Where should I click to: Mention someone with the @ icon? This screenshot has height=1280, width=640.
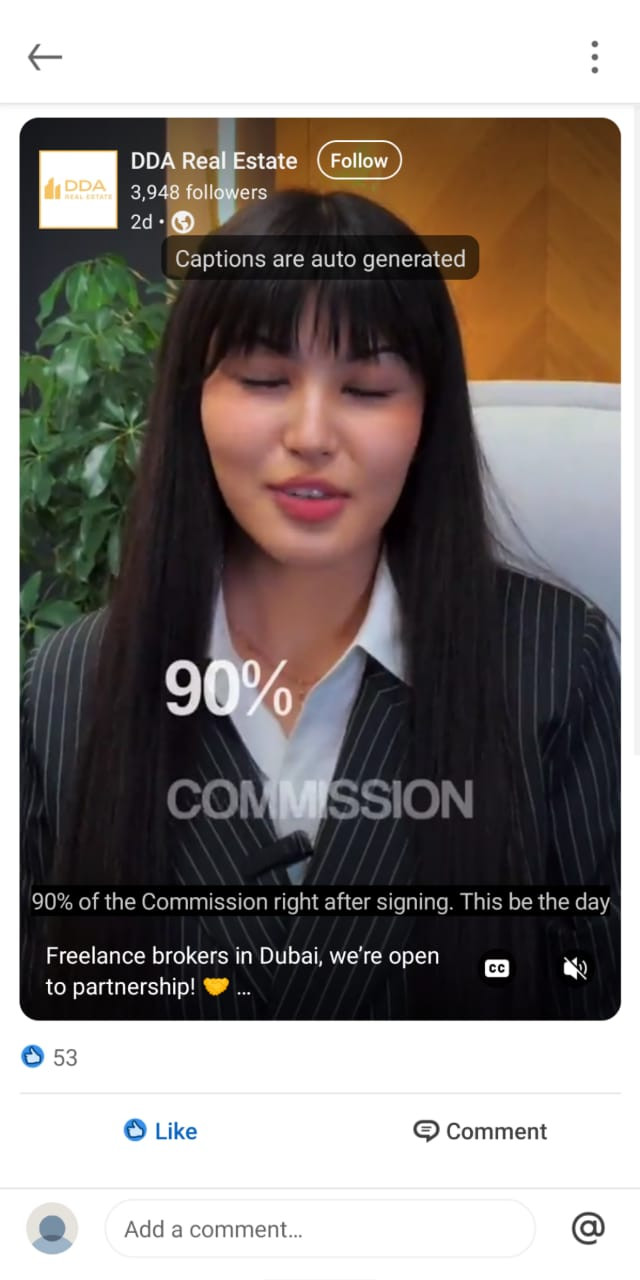pyautogui.click(x=588, y=1228)
